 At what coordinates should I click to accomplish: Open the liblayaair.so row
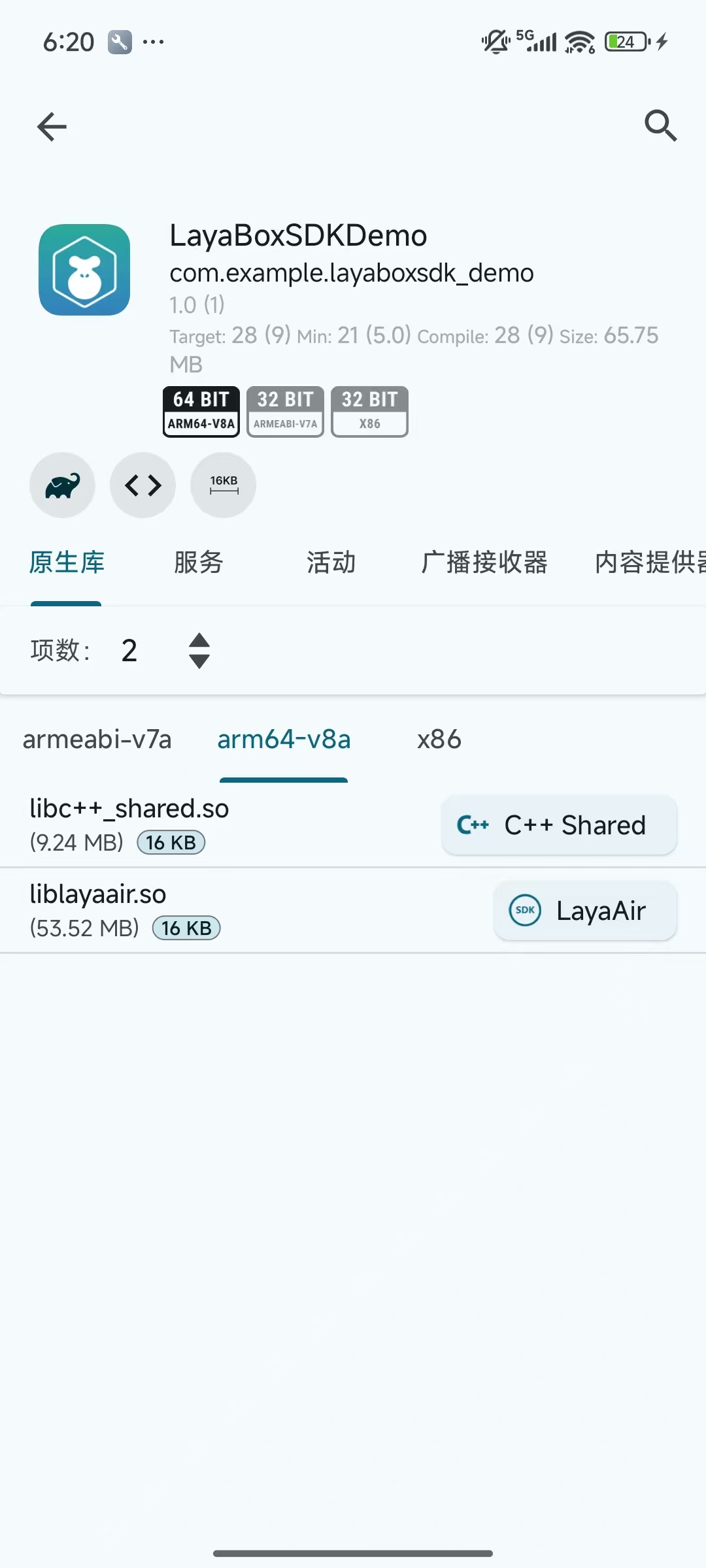pyautogui.click(x=196, y=910)
